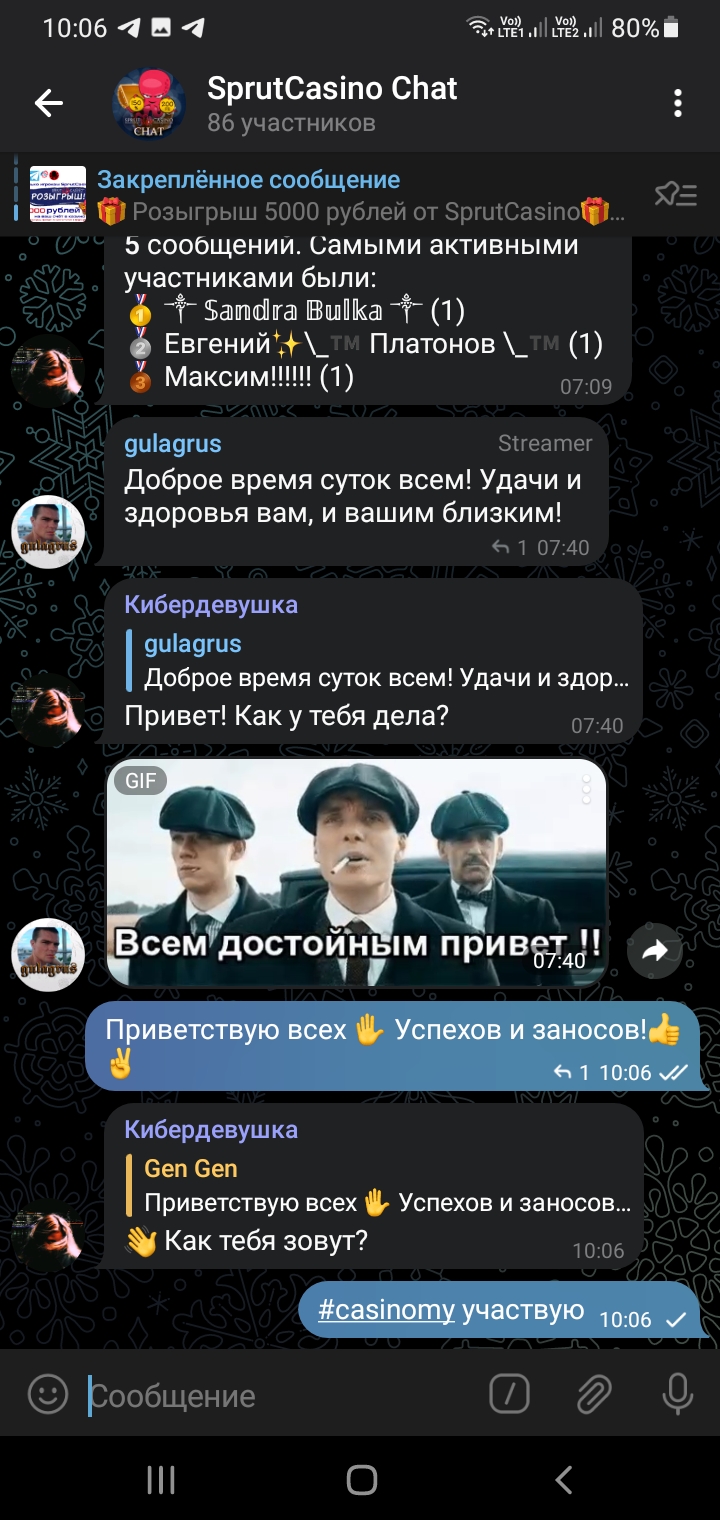Screen dimensions: 720x1520
Task: View gulagrus profile from message name
Action: click(x=173, y=444)
